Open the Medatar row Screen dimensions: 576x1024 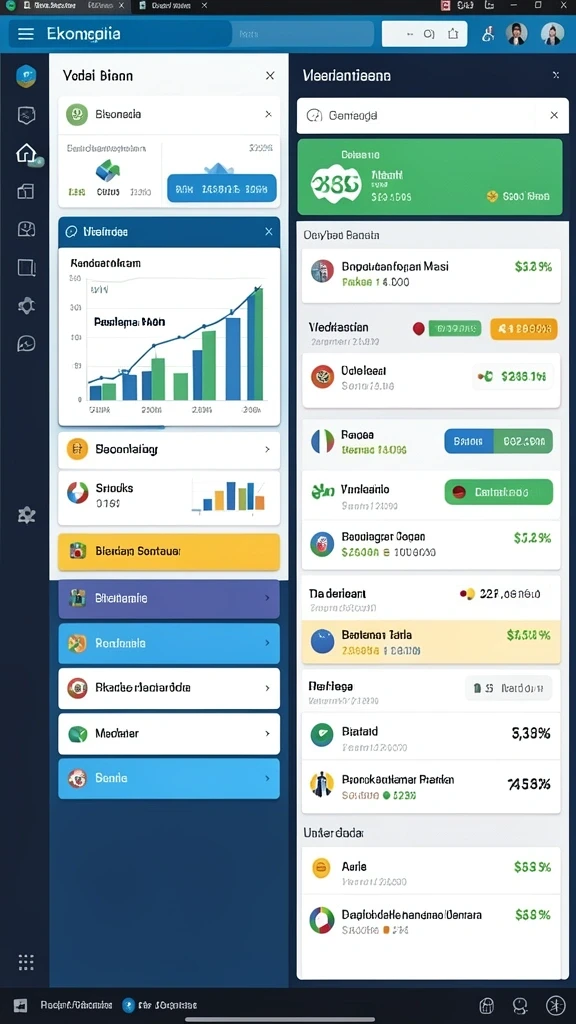[169, 733]
